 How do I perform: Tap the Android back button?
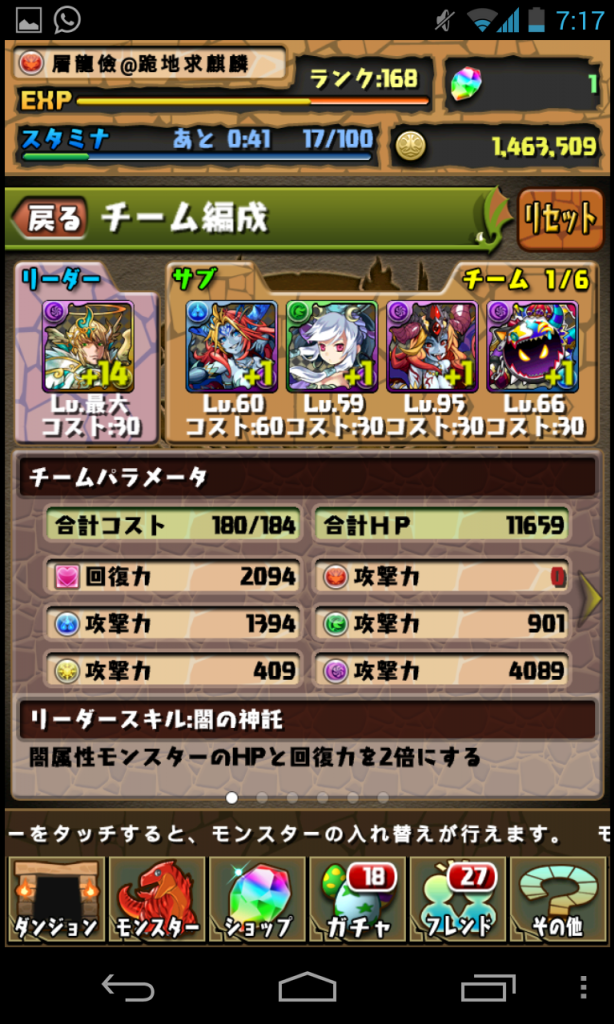[128, 988]
